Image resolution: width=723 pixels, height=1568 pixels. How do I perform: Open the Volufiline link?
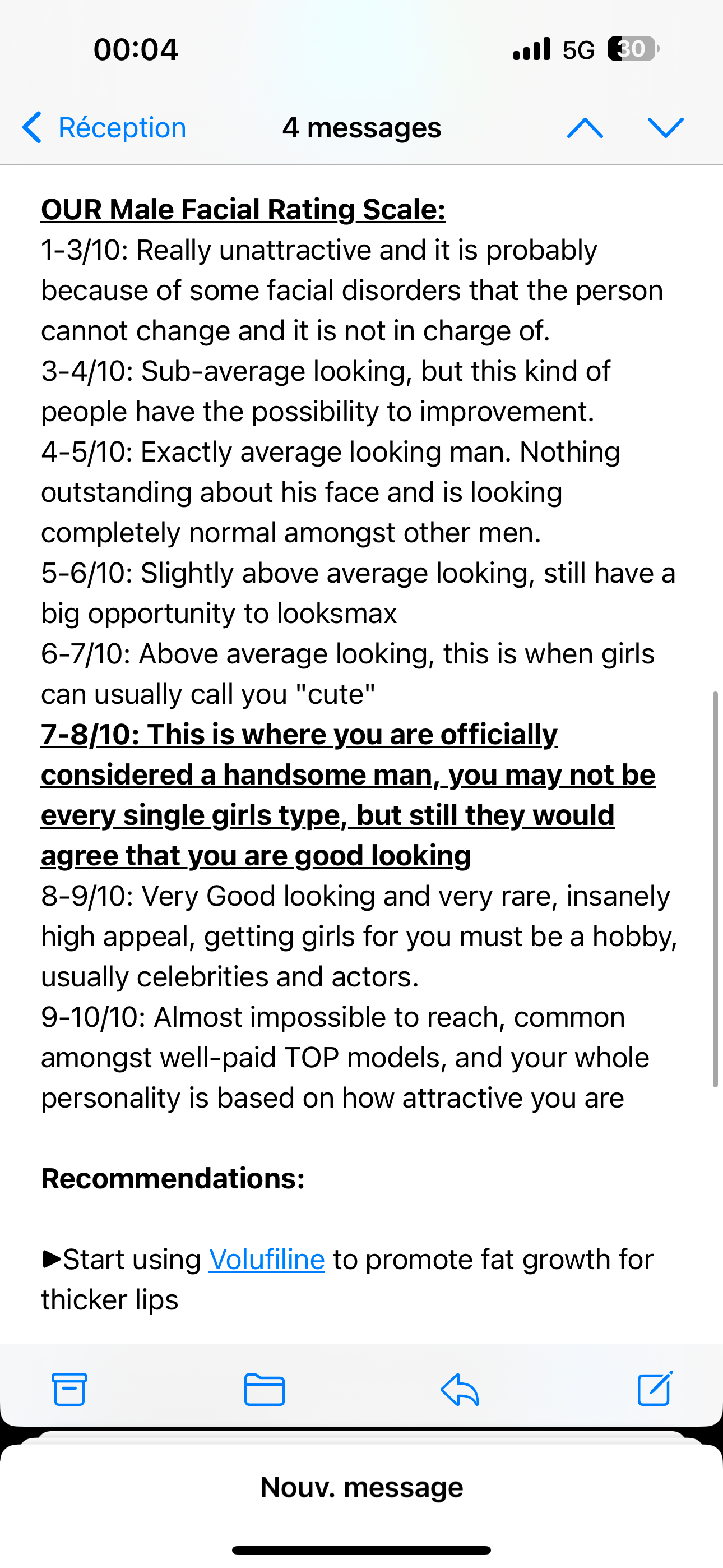[x=267, y=1260]
